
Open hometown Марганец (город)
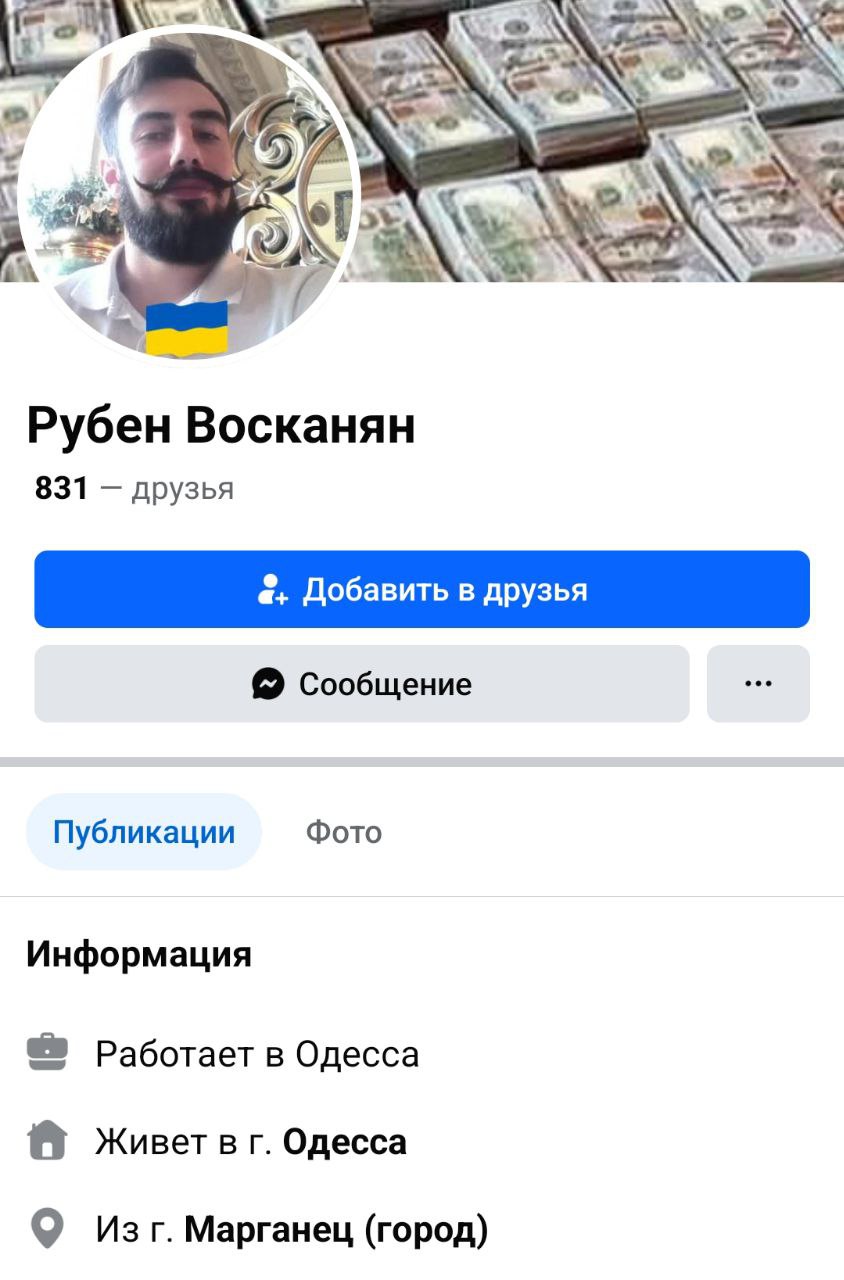[336, 1229]
